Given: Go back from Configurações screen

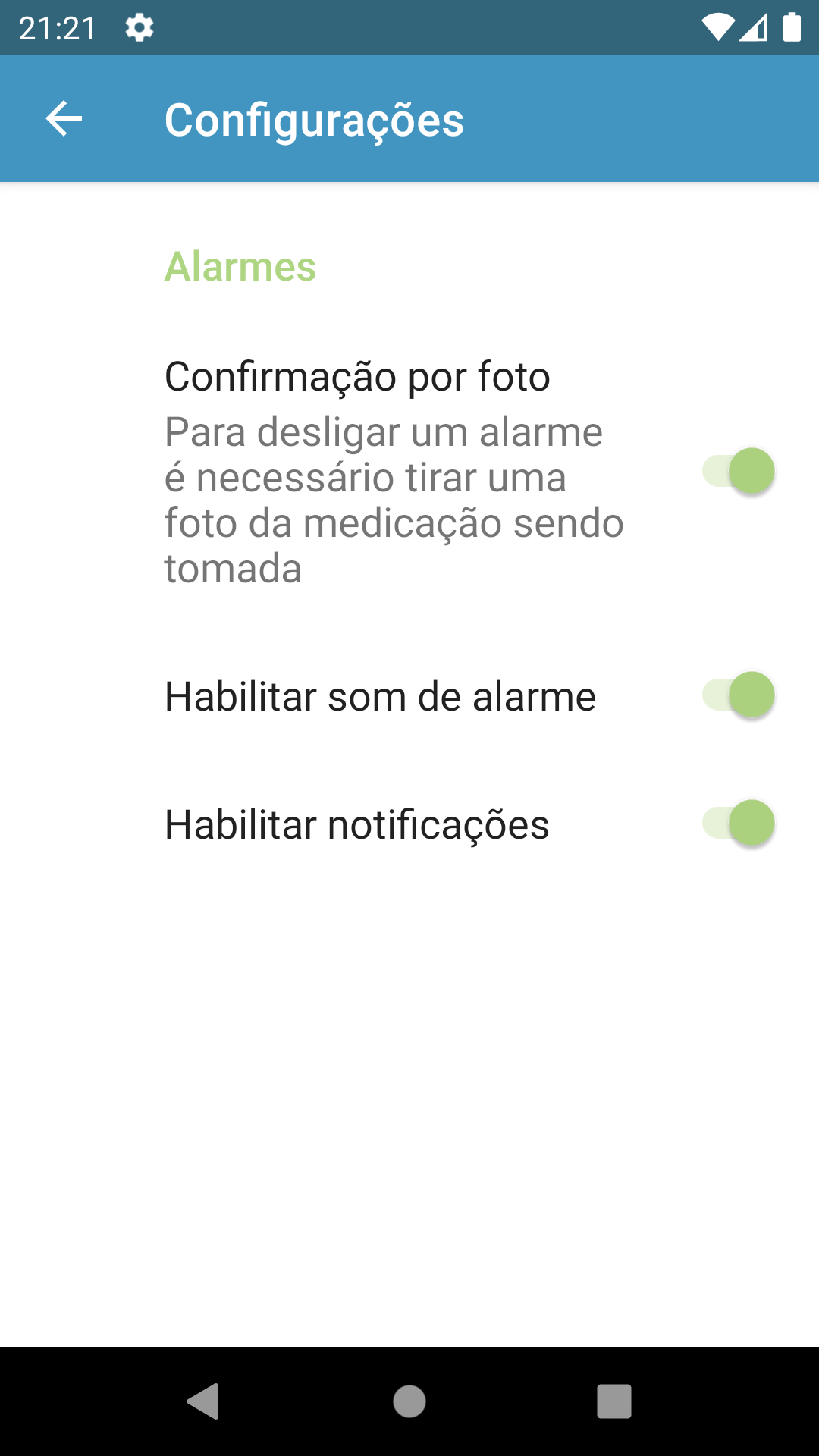Looking at the screenshot, I should point(64,119).
